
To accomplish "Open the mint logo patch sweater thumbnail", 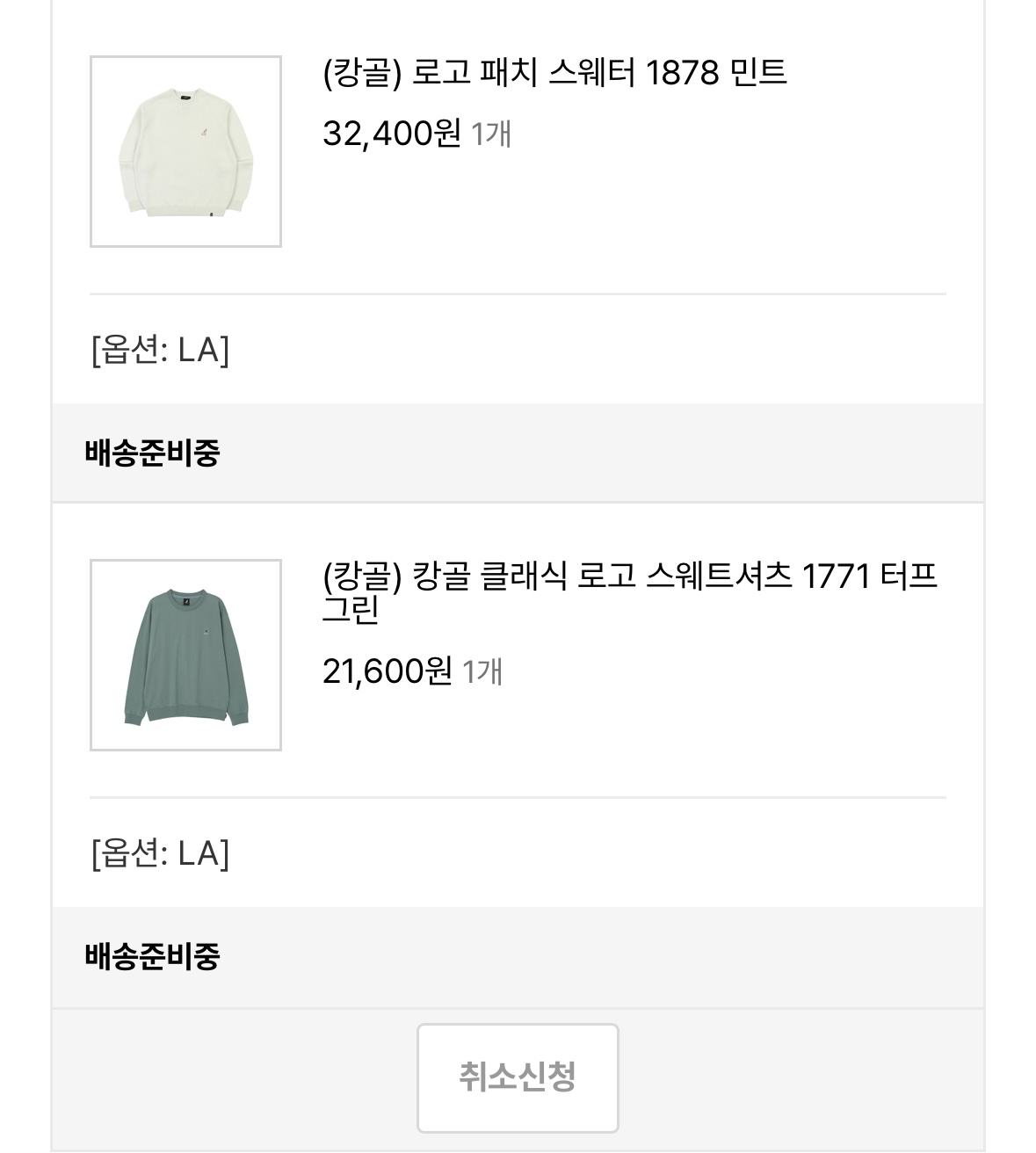I will tap(185, 151).
